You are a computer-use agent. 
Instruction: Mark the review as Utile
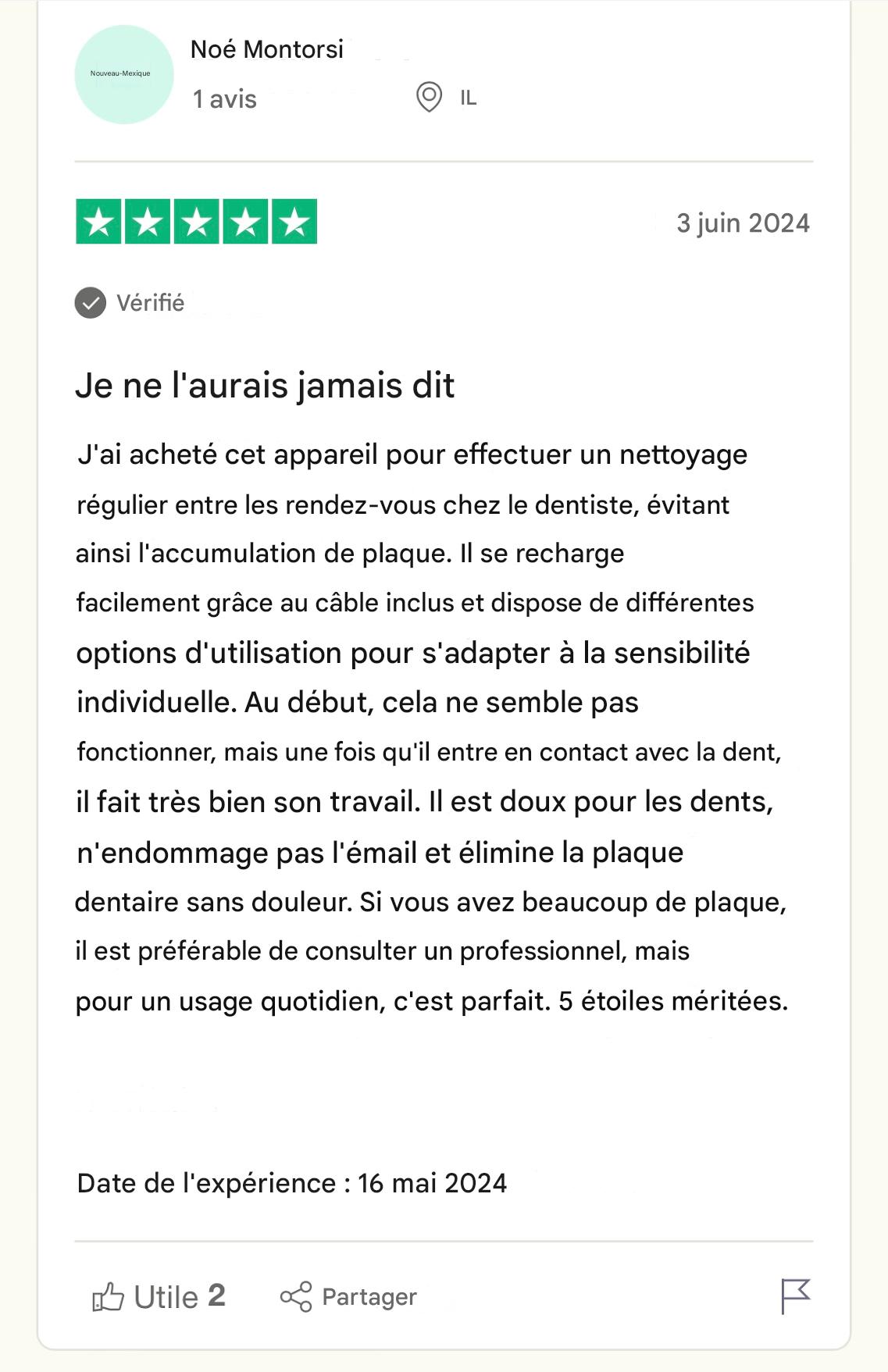(x=159, y=1297)
